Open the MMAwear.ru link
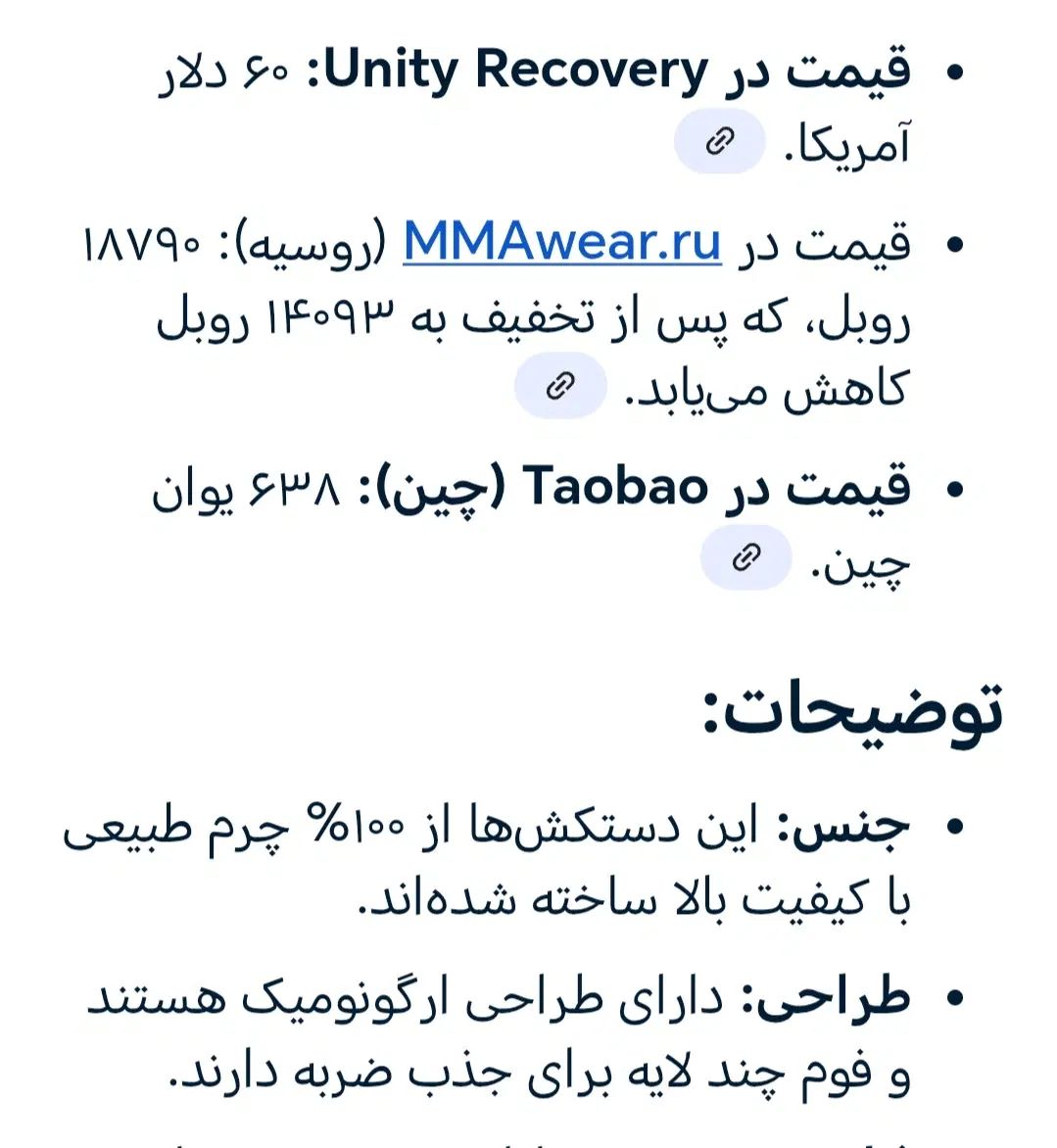This screenshot has width=1057, height=1148. coord(562,241)
